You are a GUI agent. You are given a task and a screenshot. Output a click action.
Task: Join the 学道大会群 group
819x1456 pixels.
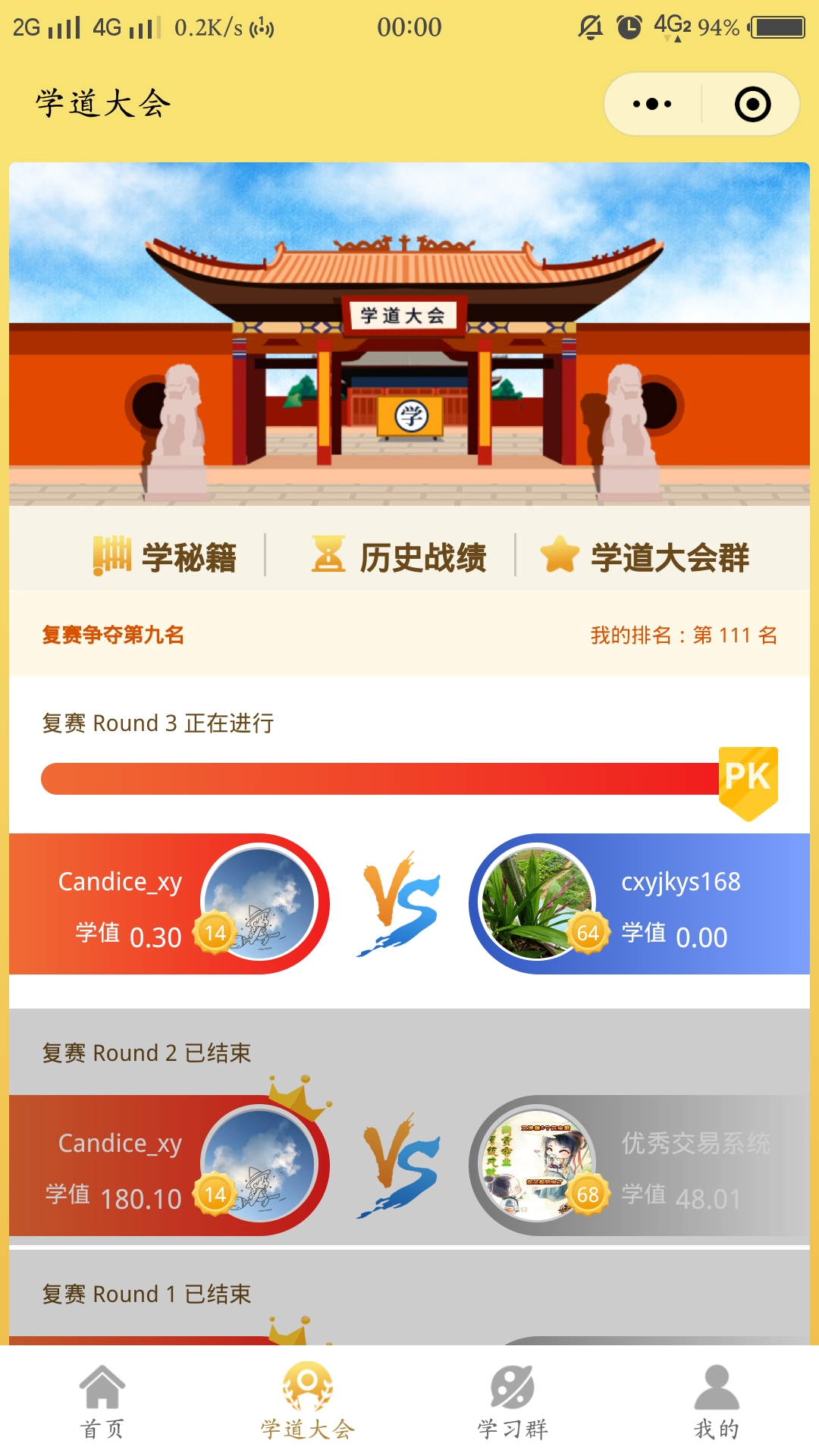[x=645, y=557]
